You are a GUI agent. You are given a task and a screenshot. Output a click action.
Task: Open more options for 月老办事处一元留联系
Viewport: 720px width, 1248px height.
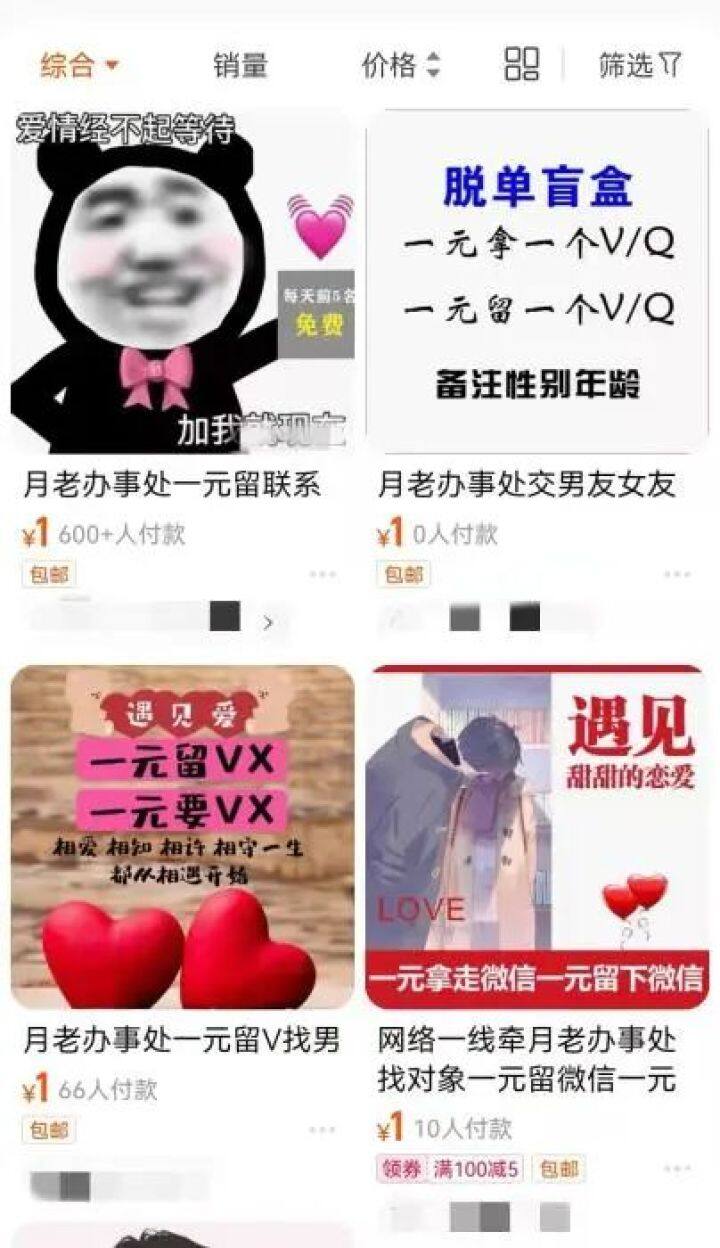point(322,574)
